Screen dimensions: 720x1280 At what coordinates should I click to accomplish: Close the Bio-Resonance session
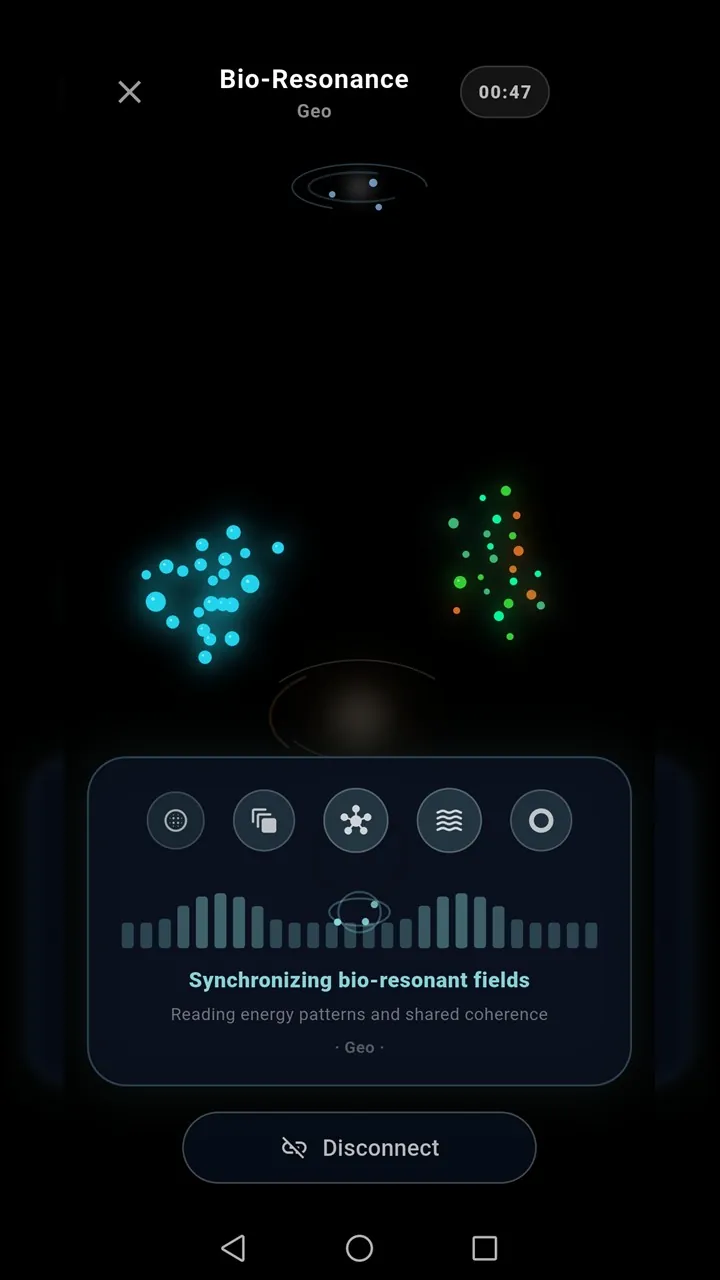point(130,92)
